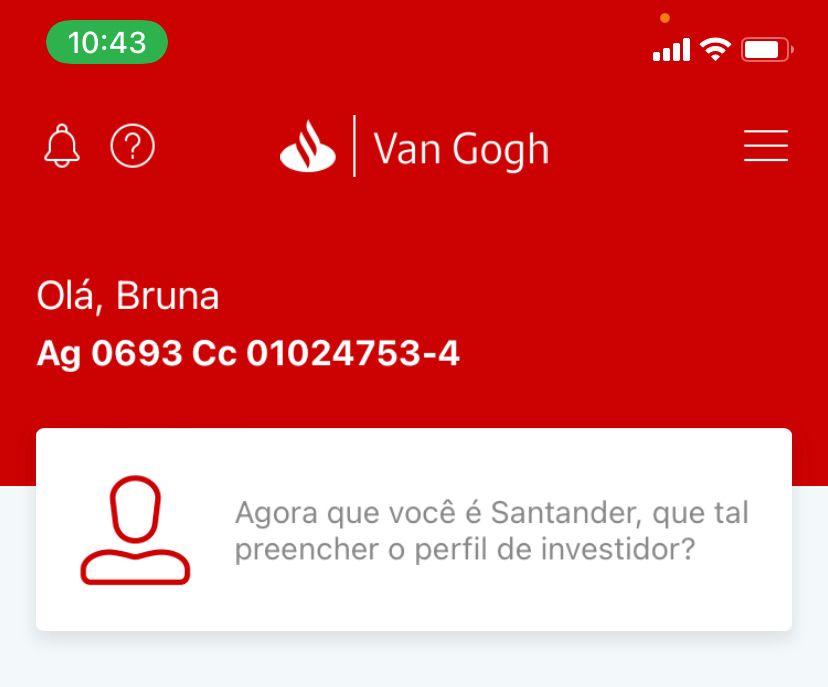The height and width of the screenshot is (687, 828).
Task: Open the hamburger menu
Action: 766,147
